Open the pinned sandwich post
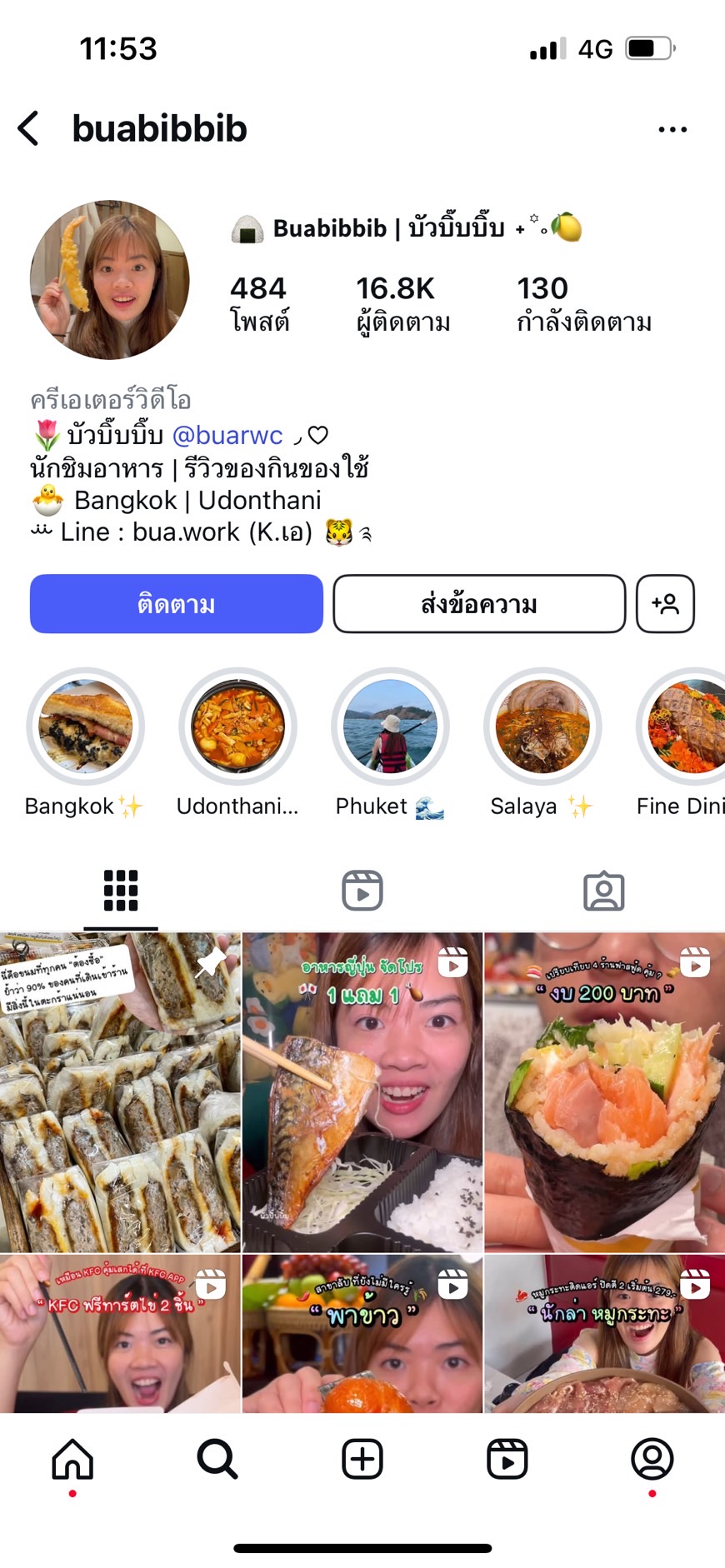Viewport: 725px width, 1568px height. click(120, 1091)
